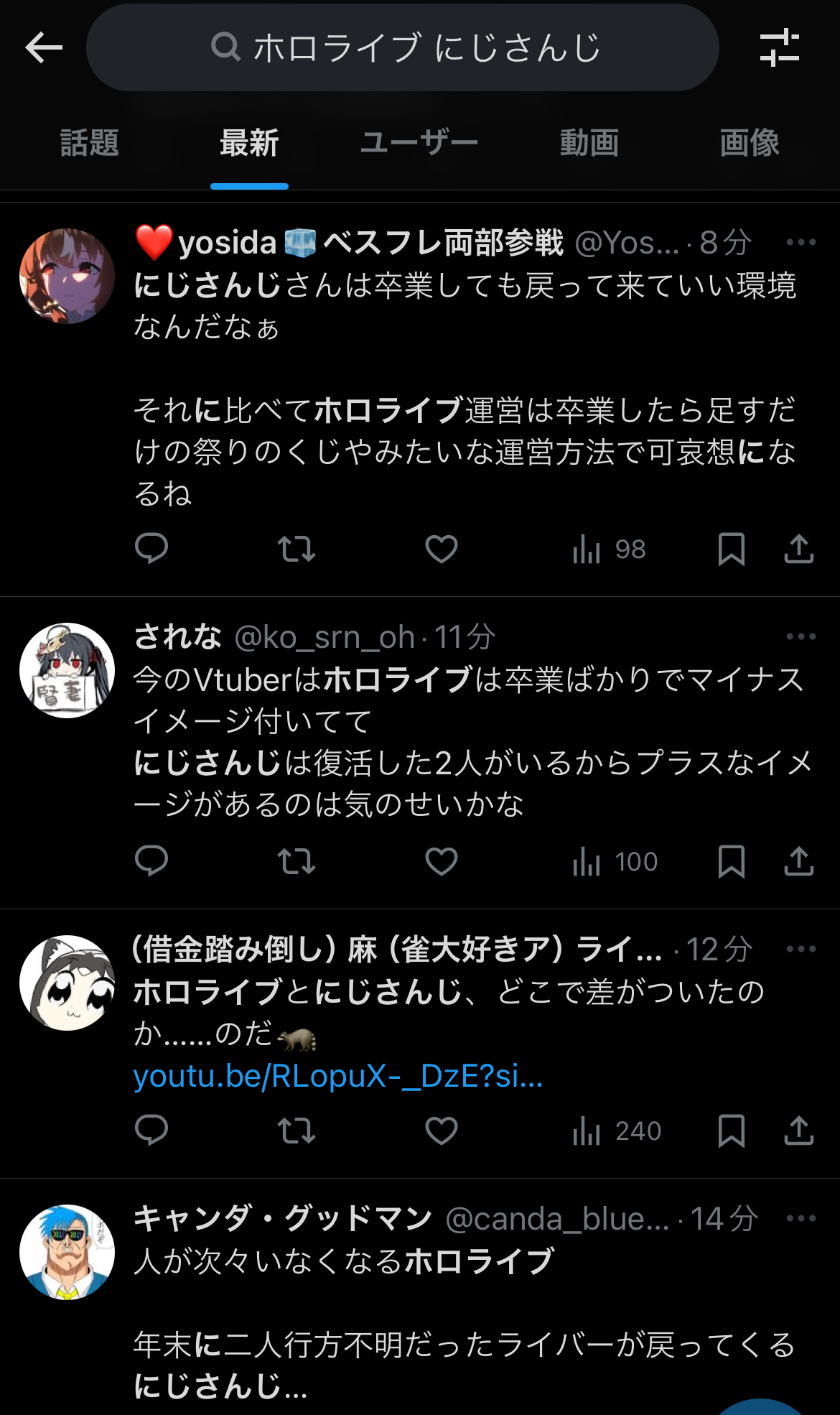Switch to the 話題 tab
Screen dimensions: 840x1415
click(x=89, y=143)
